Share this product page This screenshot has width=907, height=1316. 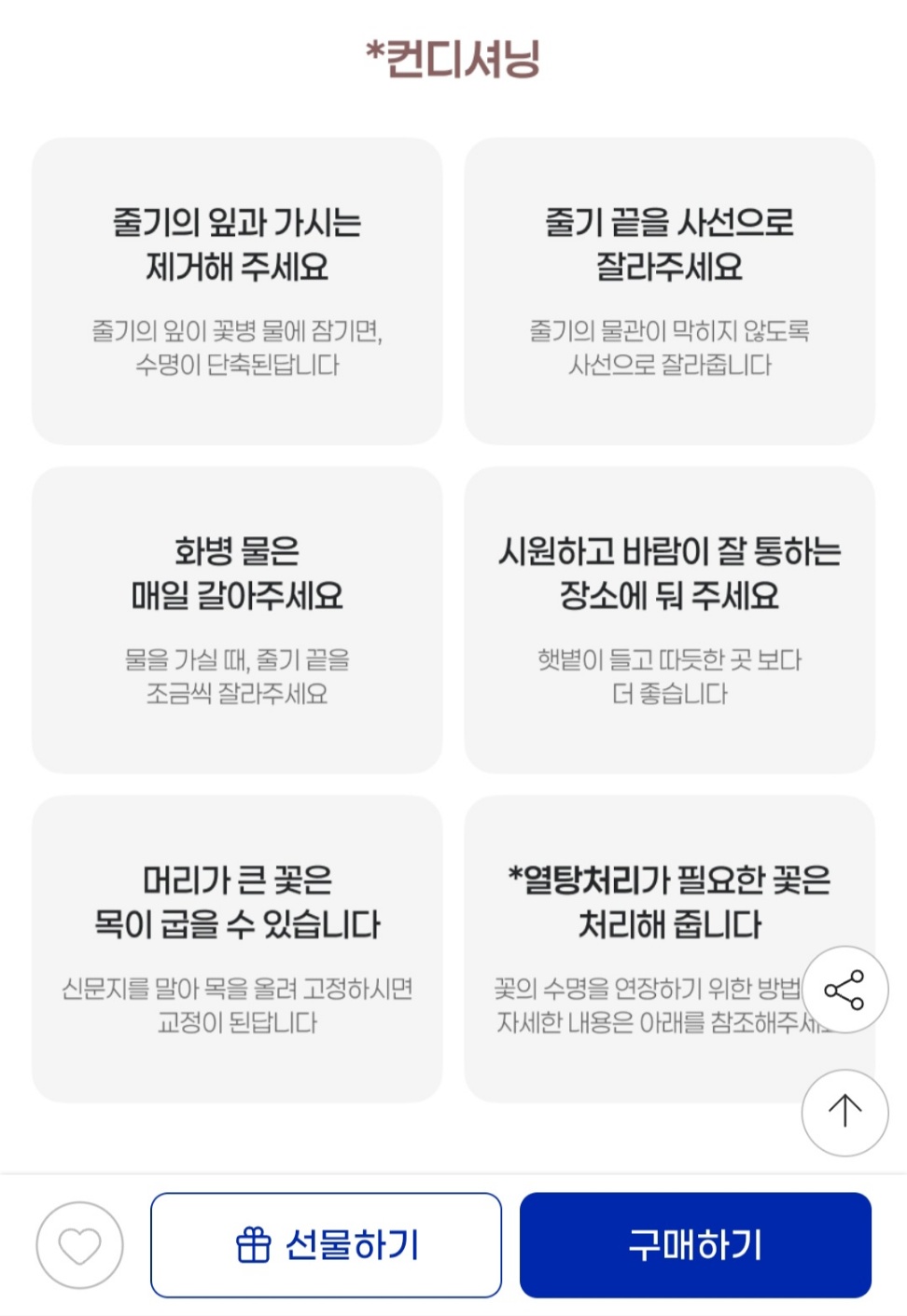point(844,990)
